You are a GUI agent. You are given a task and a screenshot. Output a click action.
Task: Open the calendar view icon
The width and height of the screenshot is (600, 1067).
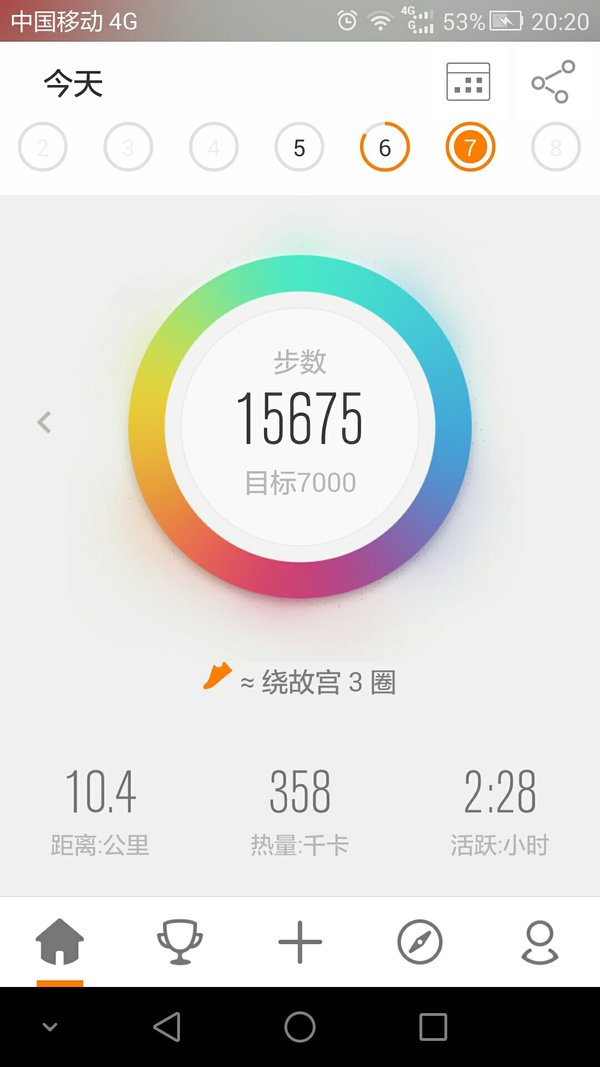click(468, 82)
